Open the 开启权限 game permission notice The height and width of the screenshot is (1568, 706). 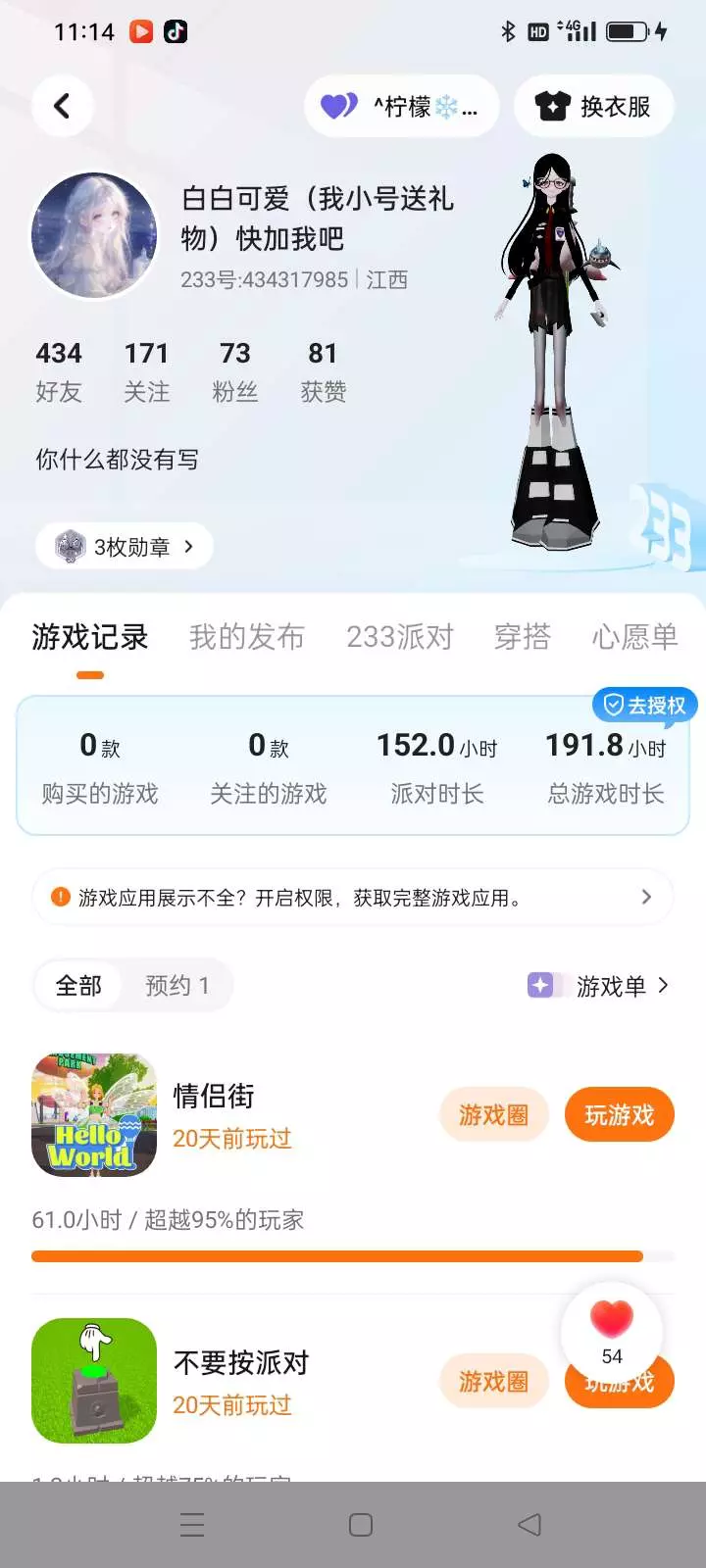tap(353, 898)
